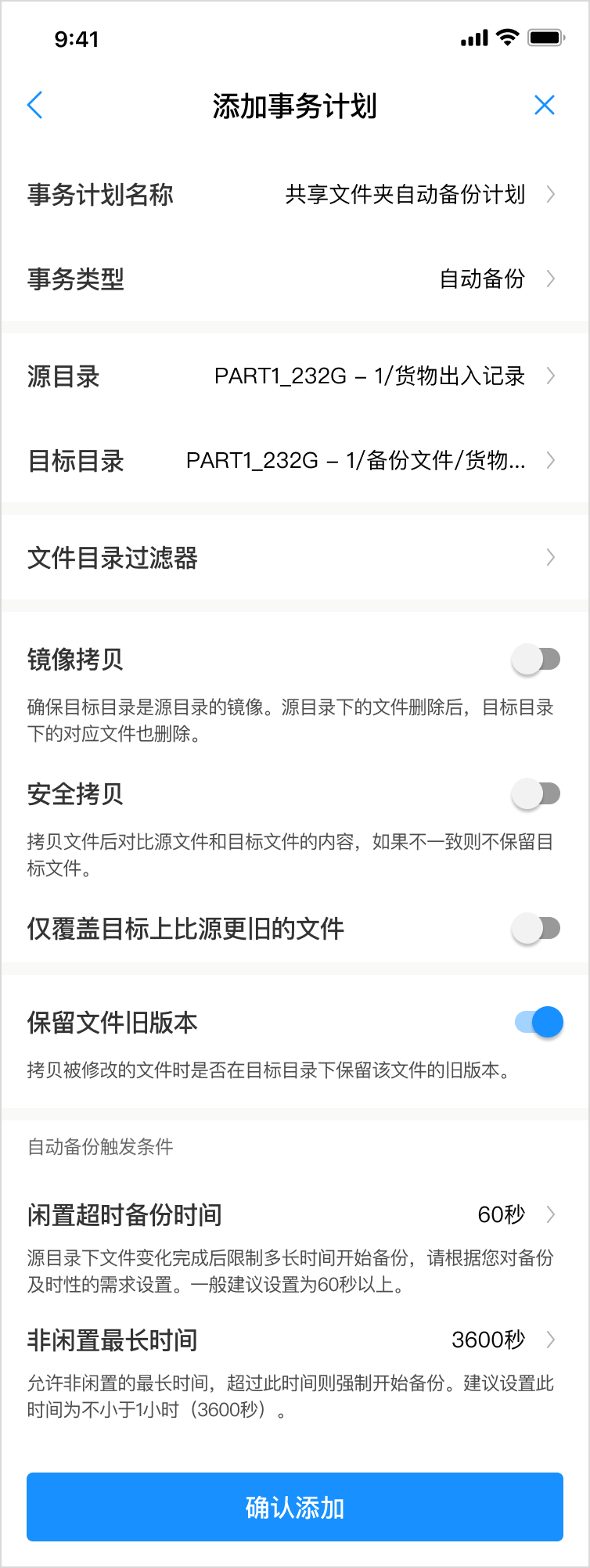Open the 事务类型 setting
This screenshot has width=590, height=1568.
tap(294, 279)
